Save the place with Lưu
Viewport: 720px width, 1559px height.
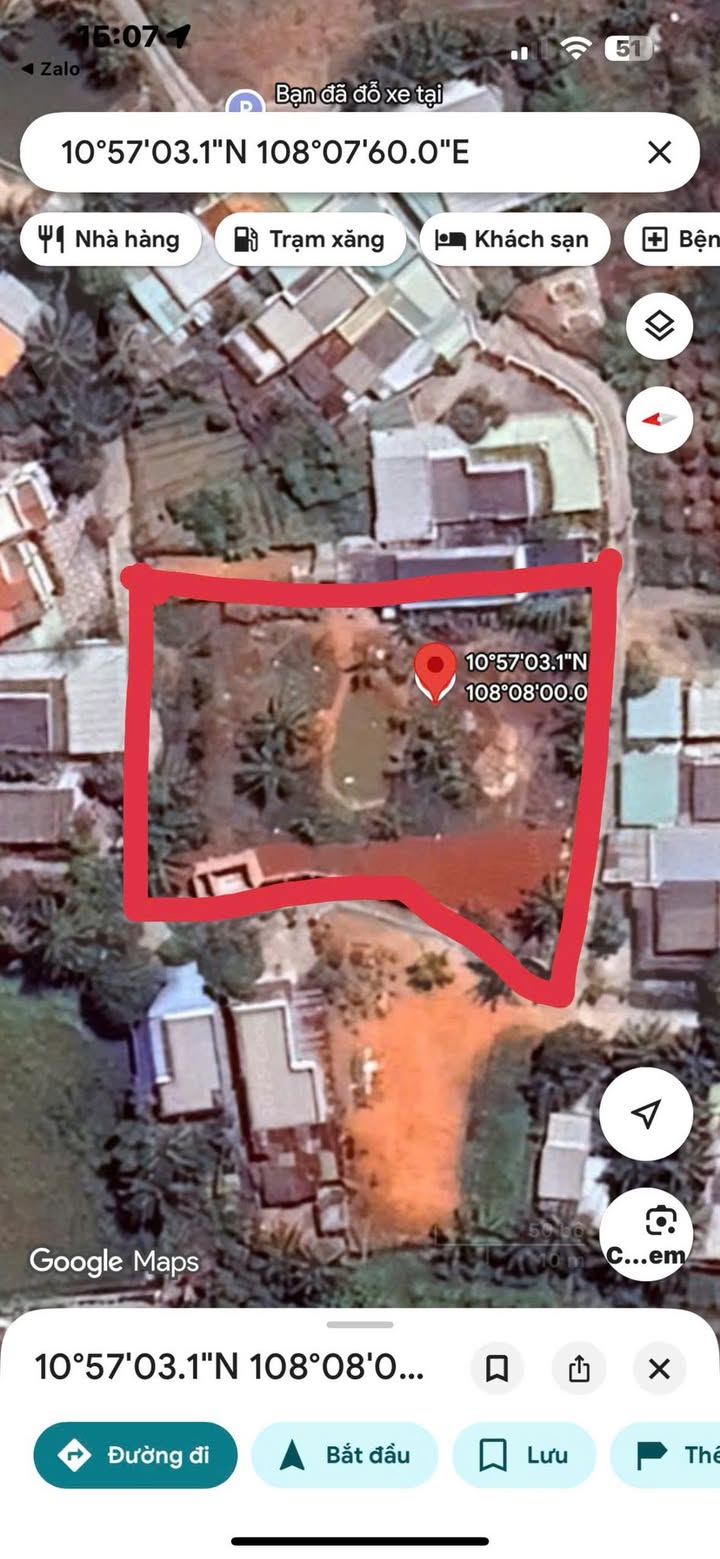point(524,1455)
